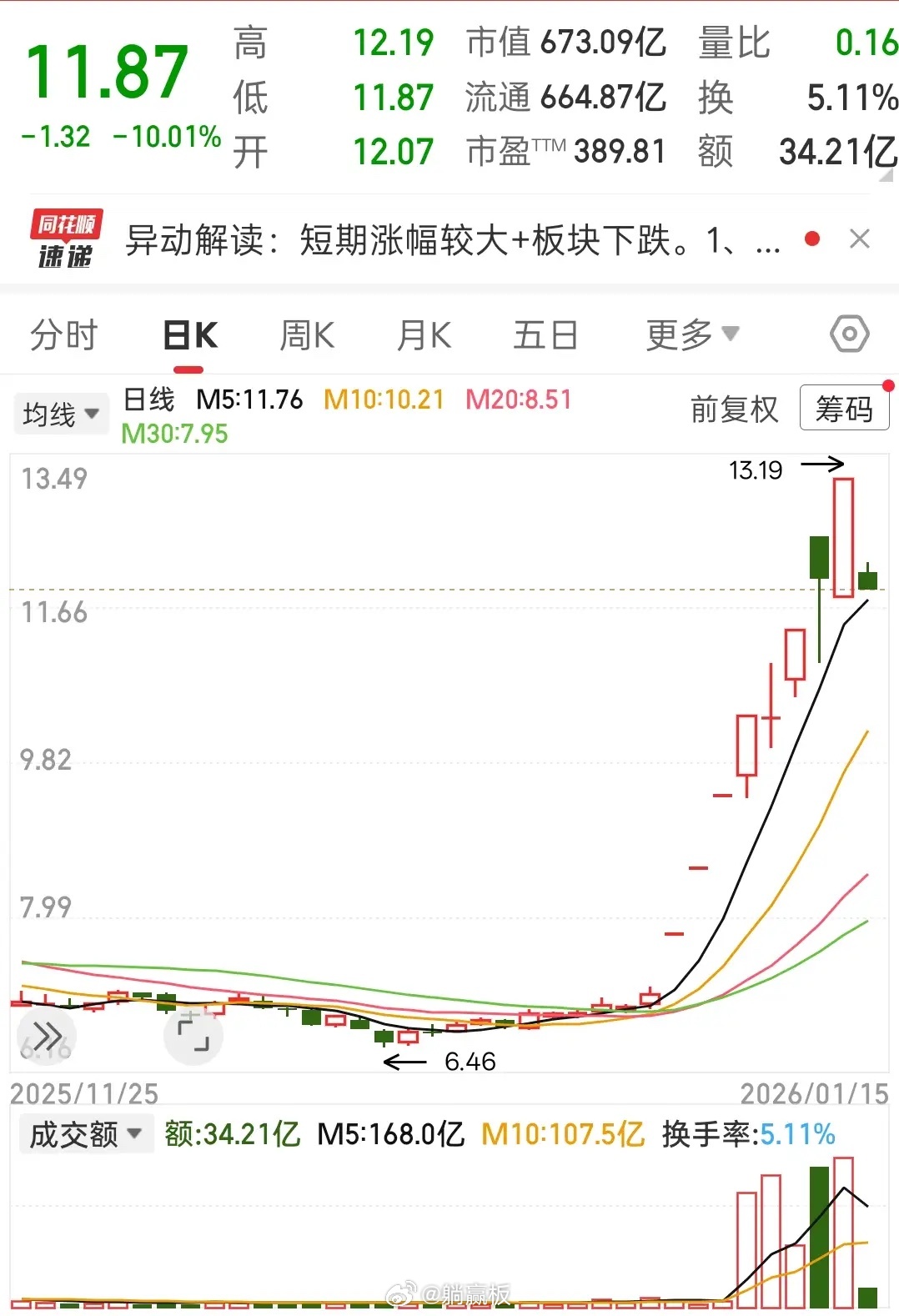The image size is (899, 1316).
Task: Open the 均线 indicator dropdown
Action: [x=62, y=412]
